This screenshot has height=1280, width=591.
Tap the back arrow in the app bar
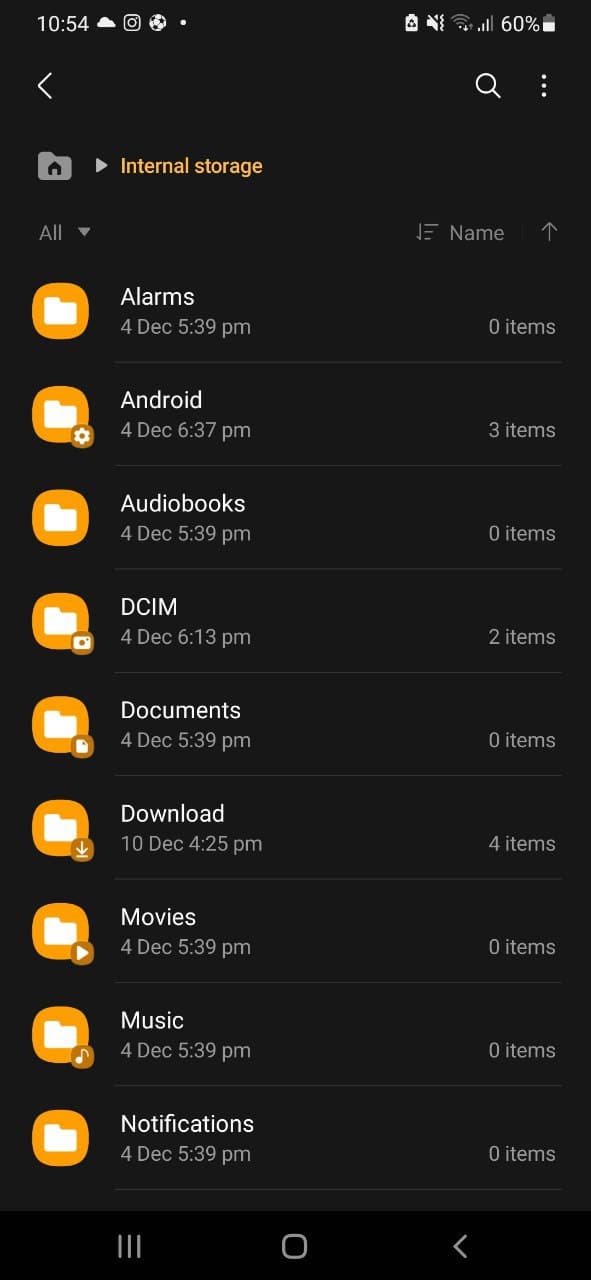pyautogui.click(x=45, y=86)
